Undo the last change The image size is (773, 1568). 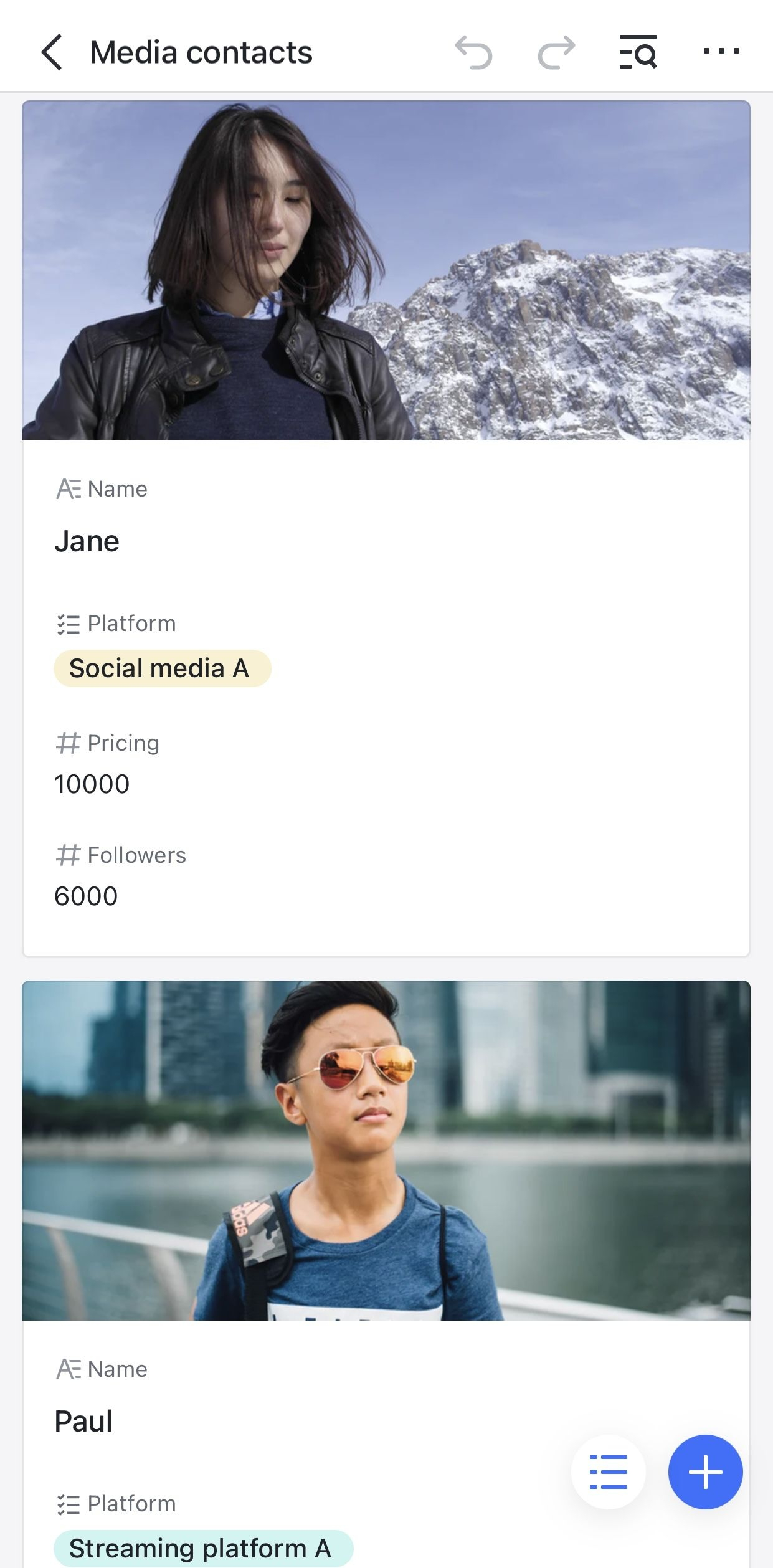point(473,52)
